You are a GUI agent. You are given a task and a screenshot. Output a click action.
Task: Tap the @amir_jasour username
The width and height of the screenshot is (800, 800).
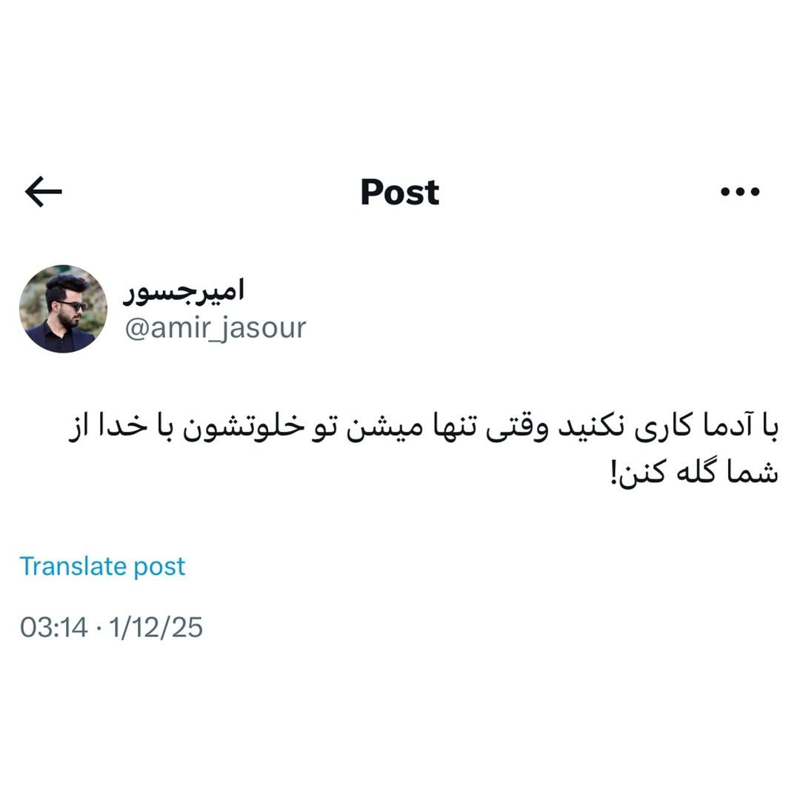click(x=214, y=327)
